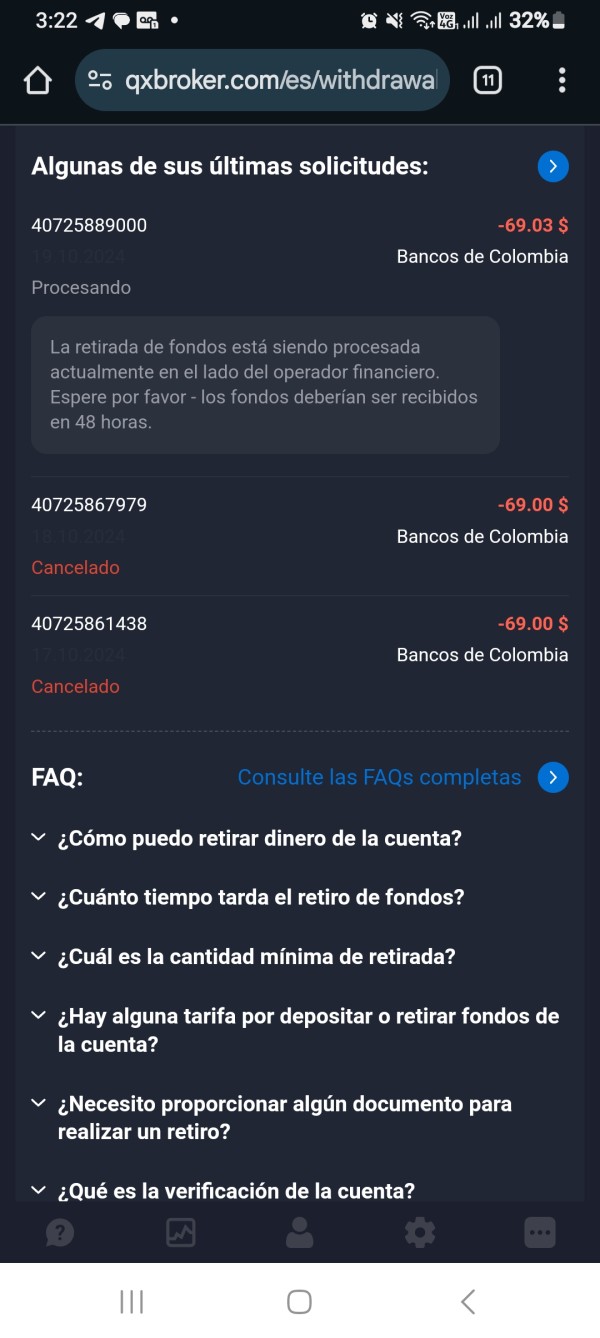Open the browser home page button
This screenshot has width=600, height=1338.
pyautogui.click(x=37, y=81)
